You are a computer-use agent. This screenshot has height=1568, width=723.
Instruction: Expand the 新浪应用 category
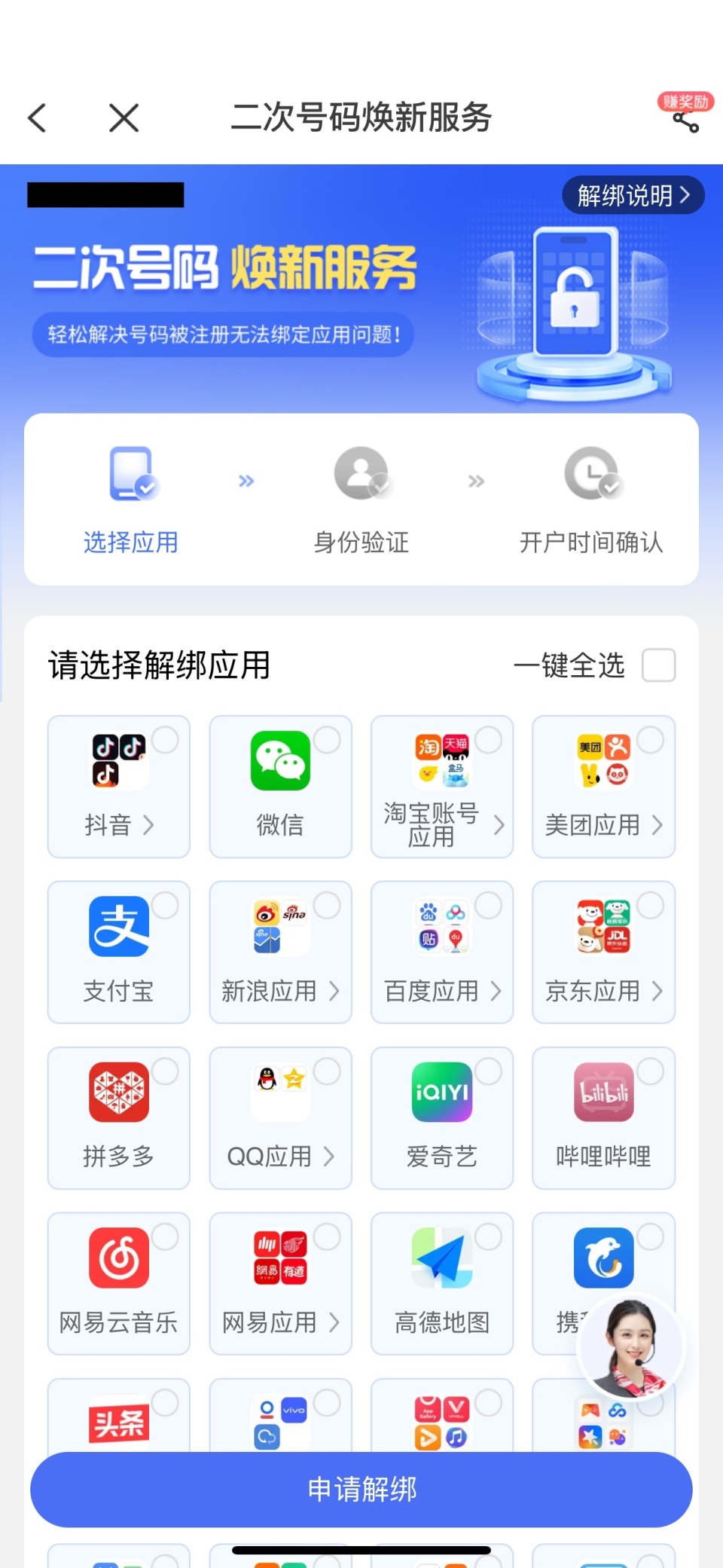[334, 992]
